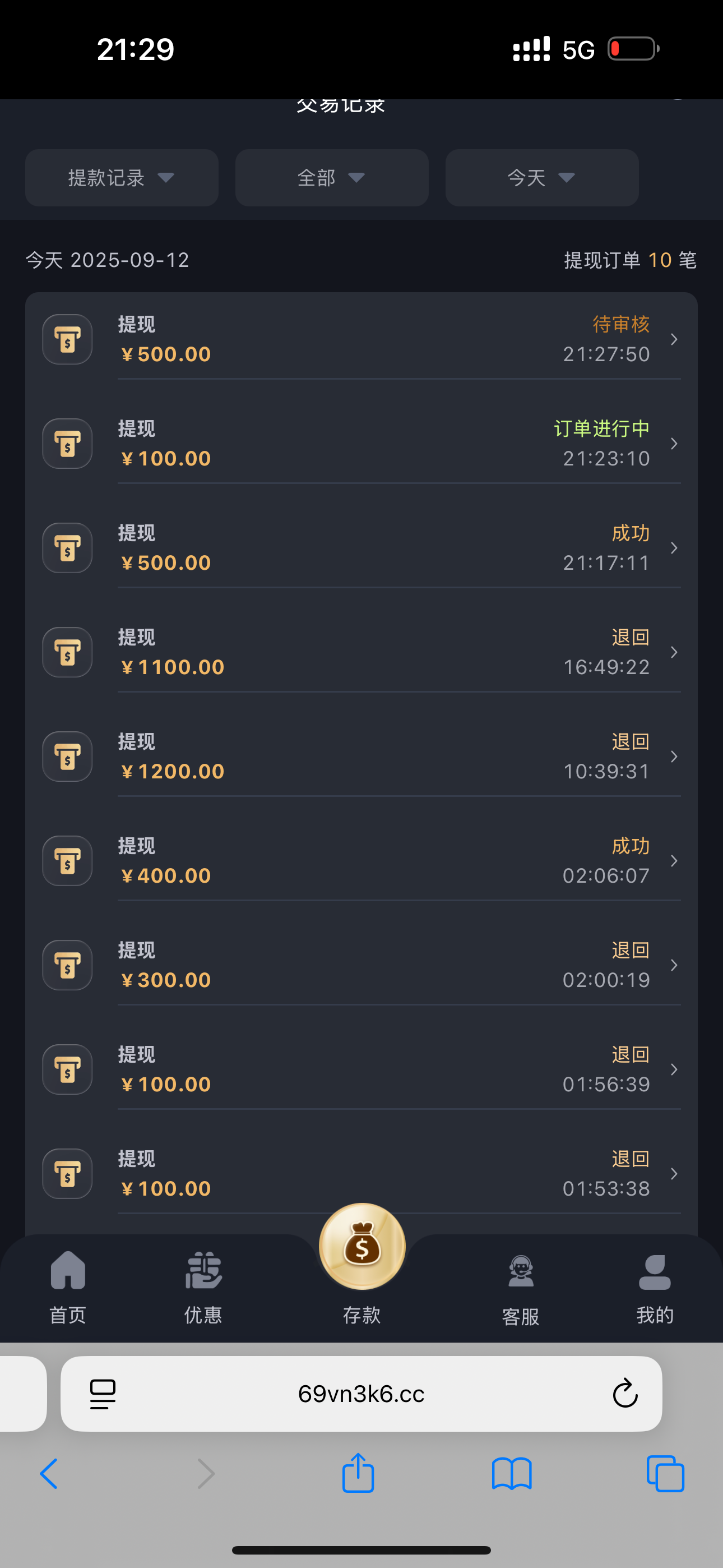Go back to the previous page
Image resolution: width=723 pixels, height=1568 pixels.
[x=49, y=1474]
